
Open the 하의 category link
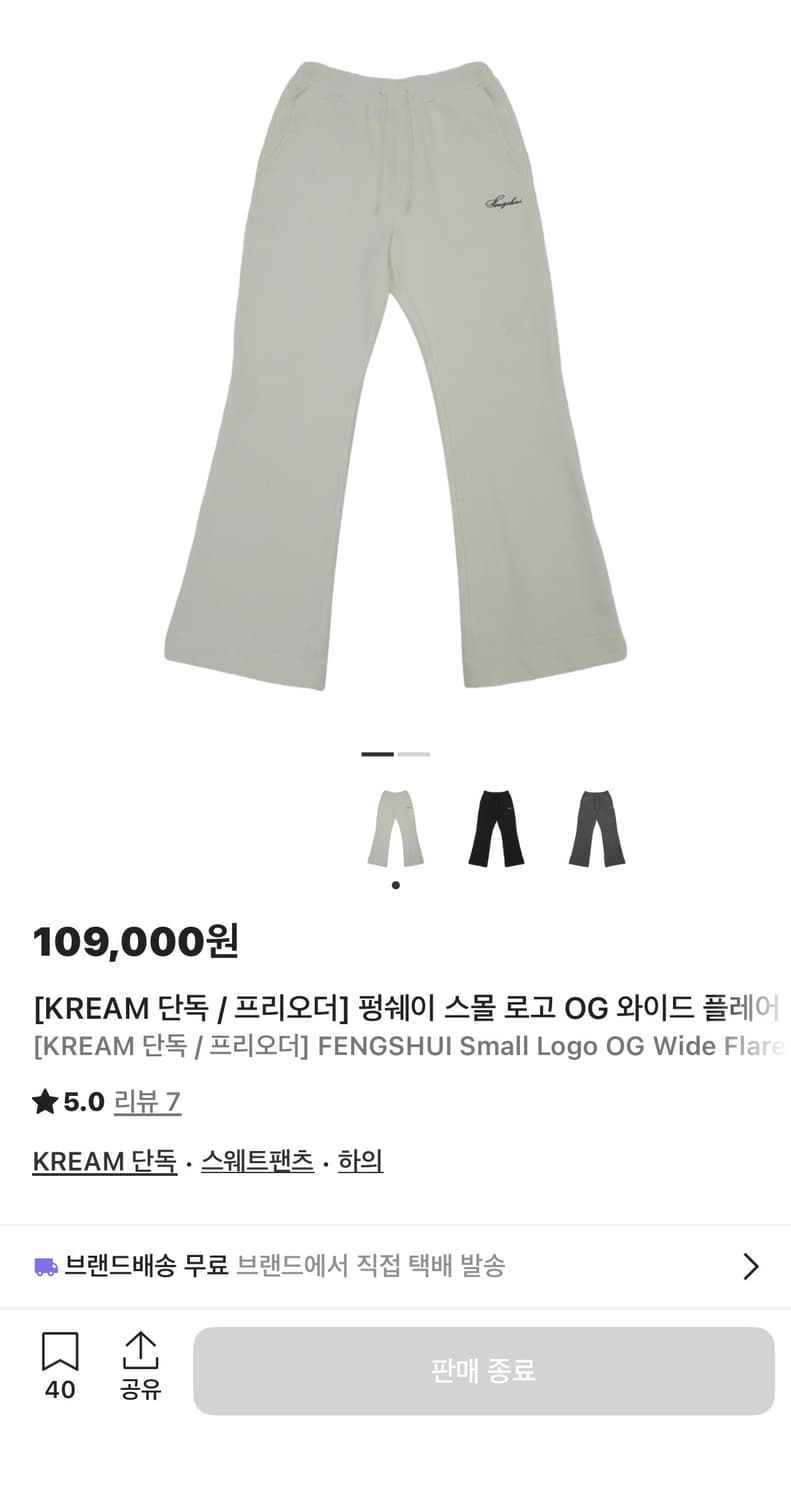click(x=360, y=1161)
